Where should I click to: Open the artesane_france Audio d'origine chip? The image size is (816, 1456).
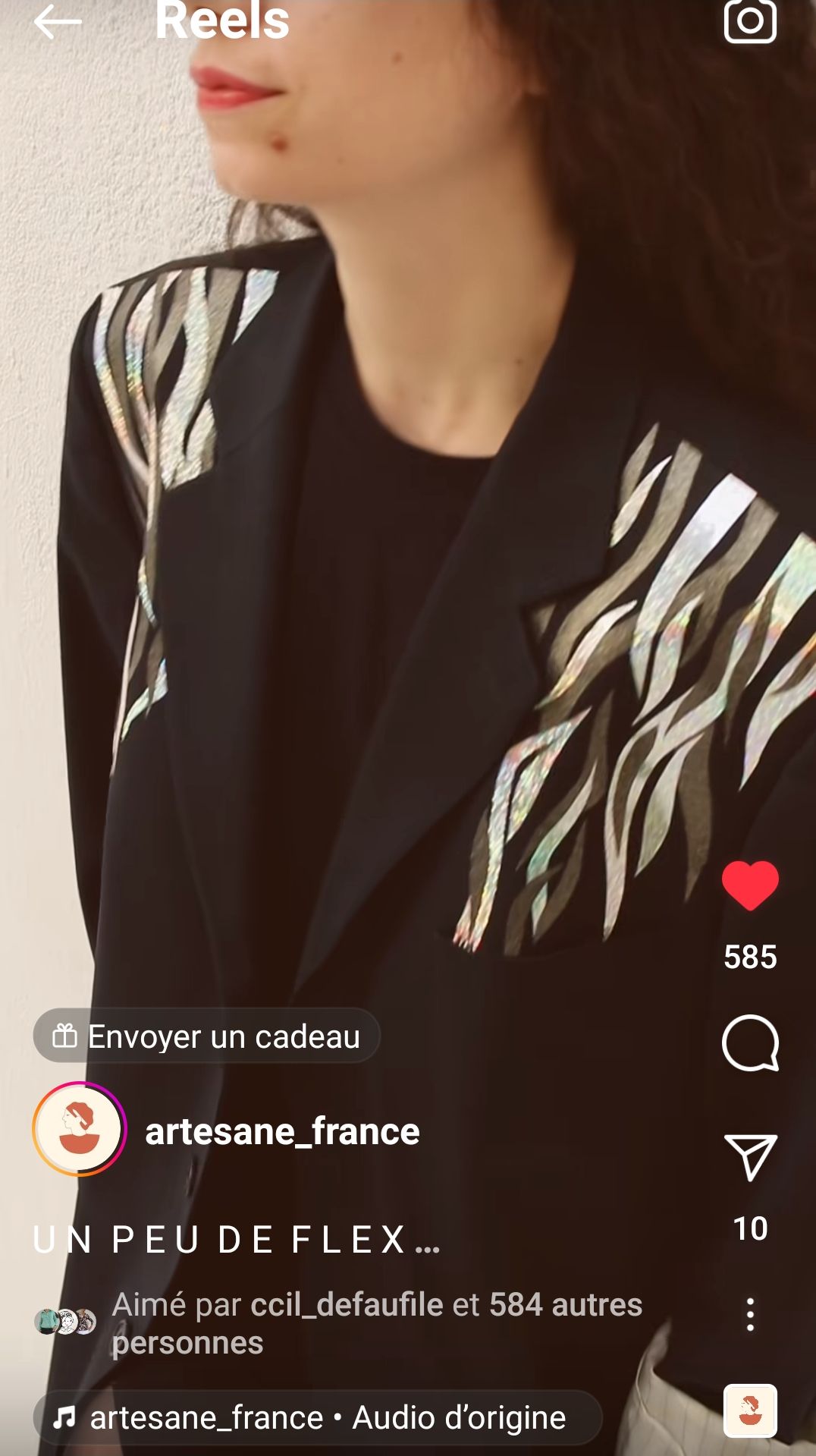317,1417
